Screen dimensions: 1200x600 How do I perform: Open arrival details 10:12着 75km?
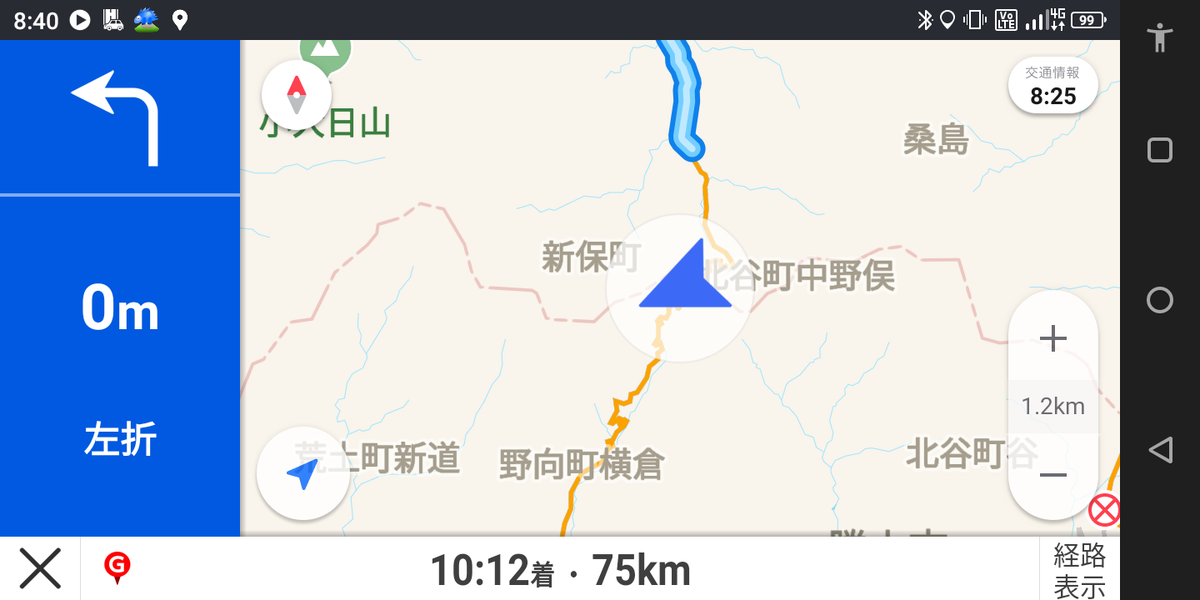coord(560,570)
